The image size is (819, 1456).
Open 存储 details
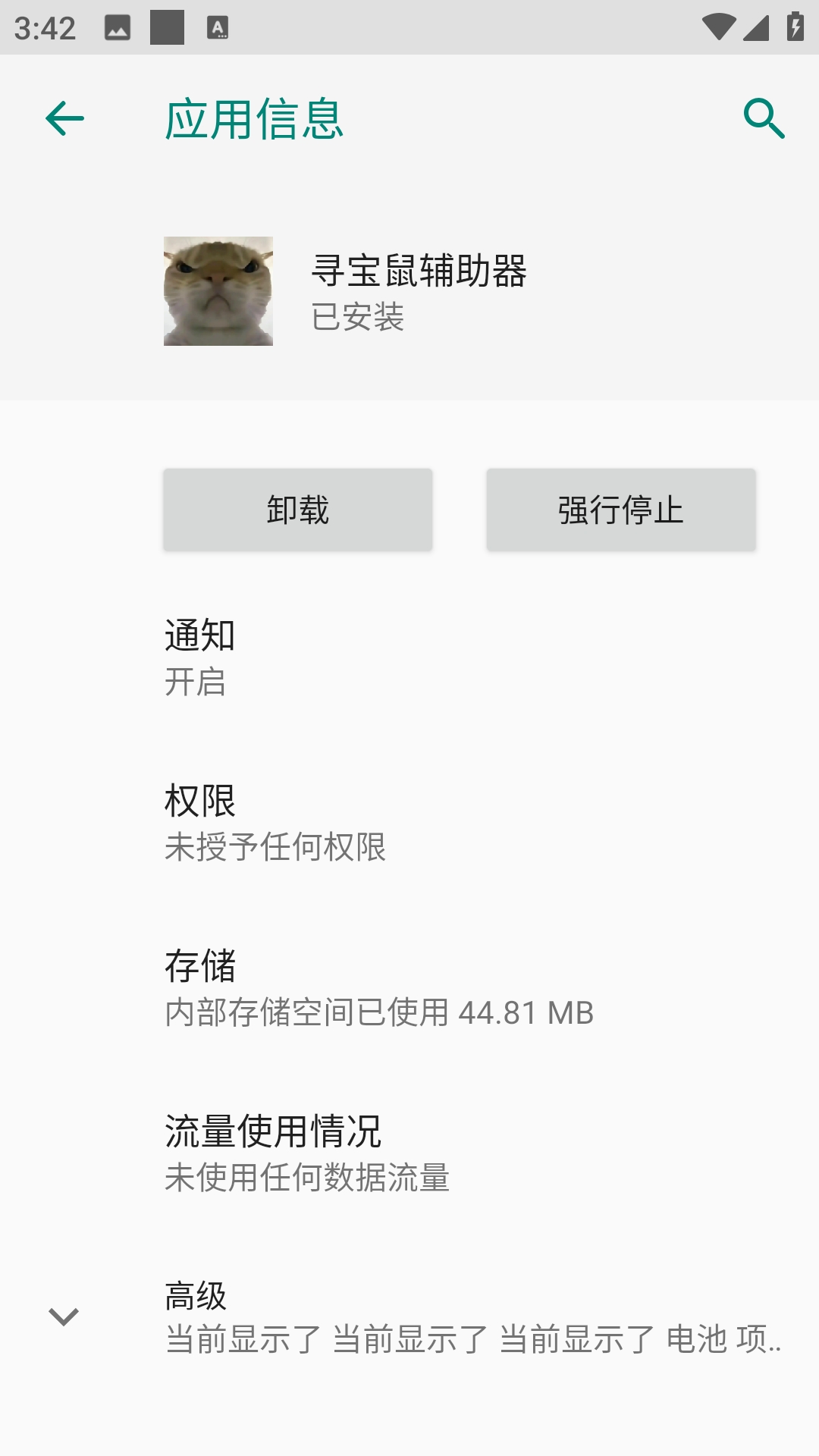tap(409, 987)
